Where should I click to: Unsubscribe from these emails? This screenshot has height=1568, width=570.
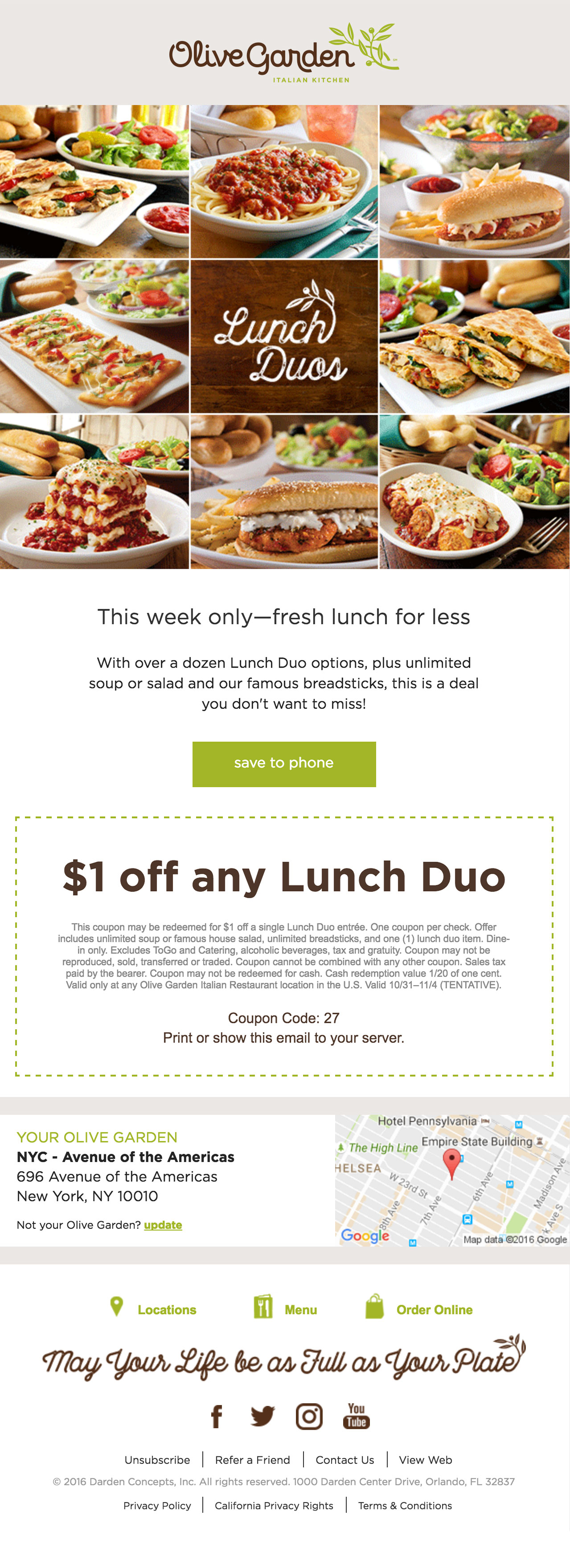coord(157,1460)
